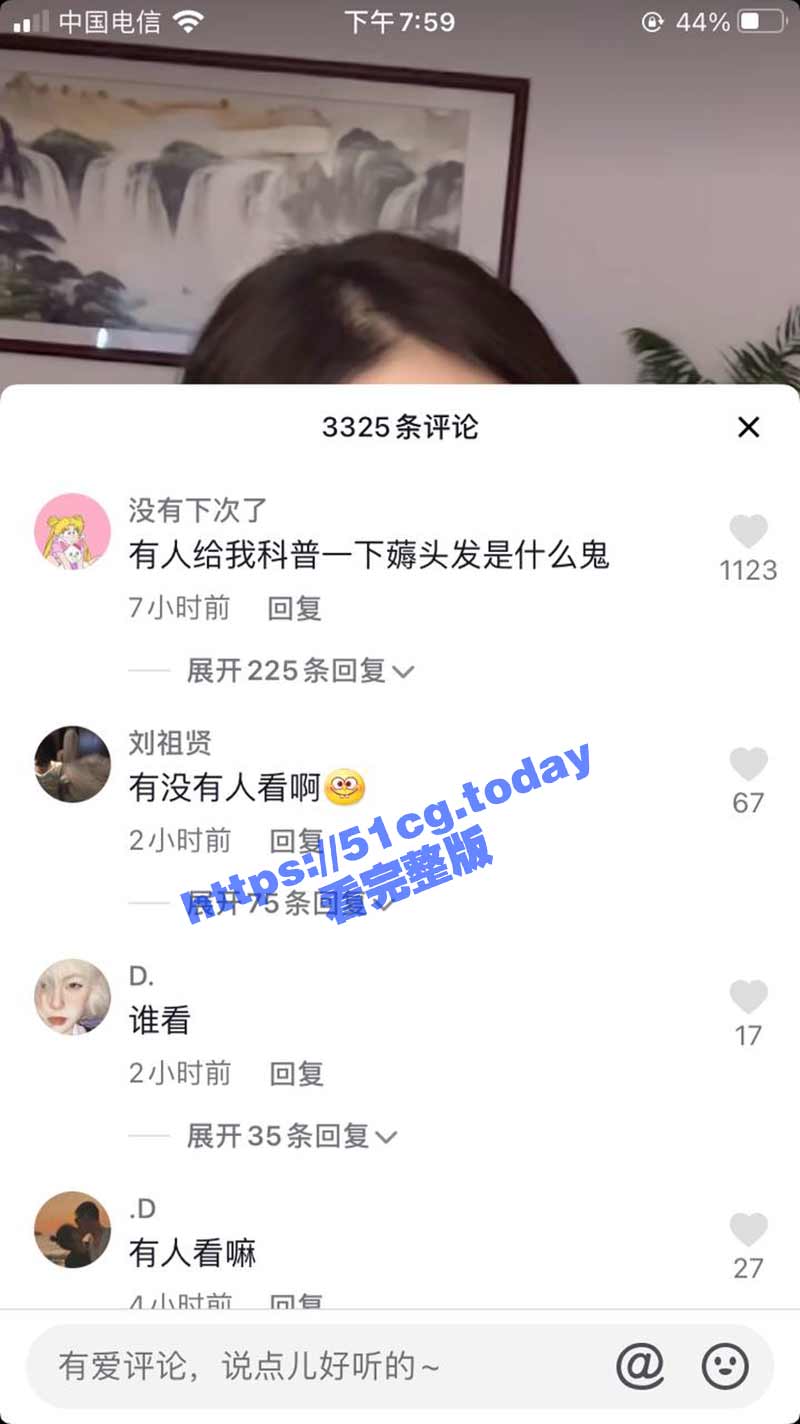Expand the 225 replies
This screenshot has height=1424, width=800.
point(300,670)
